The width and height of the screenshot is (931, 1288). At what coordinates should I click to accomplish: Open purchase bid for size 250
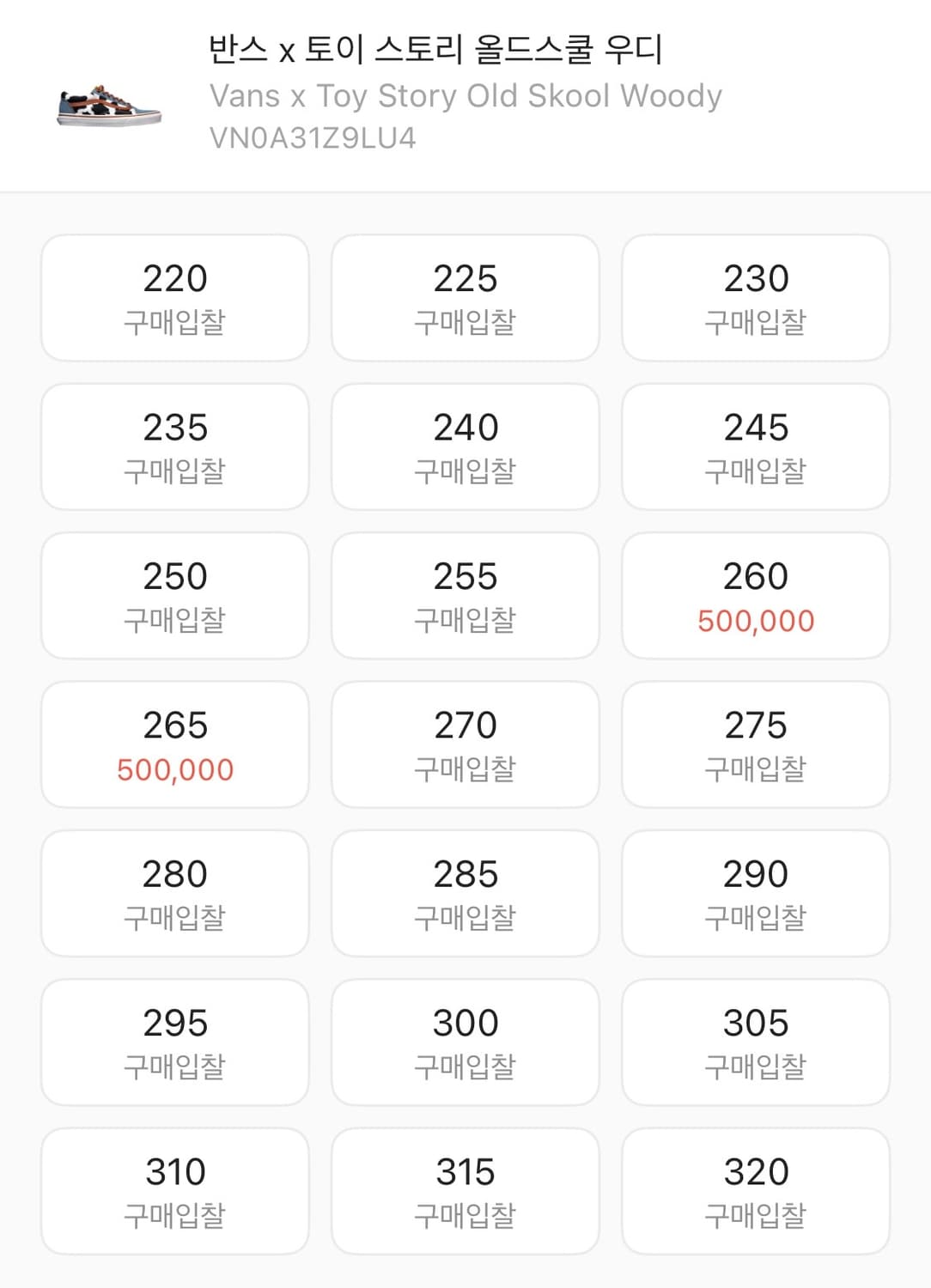click(x=174, y=595)
